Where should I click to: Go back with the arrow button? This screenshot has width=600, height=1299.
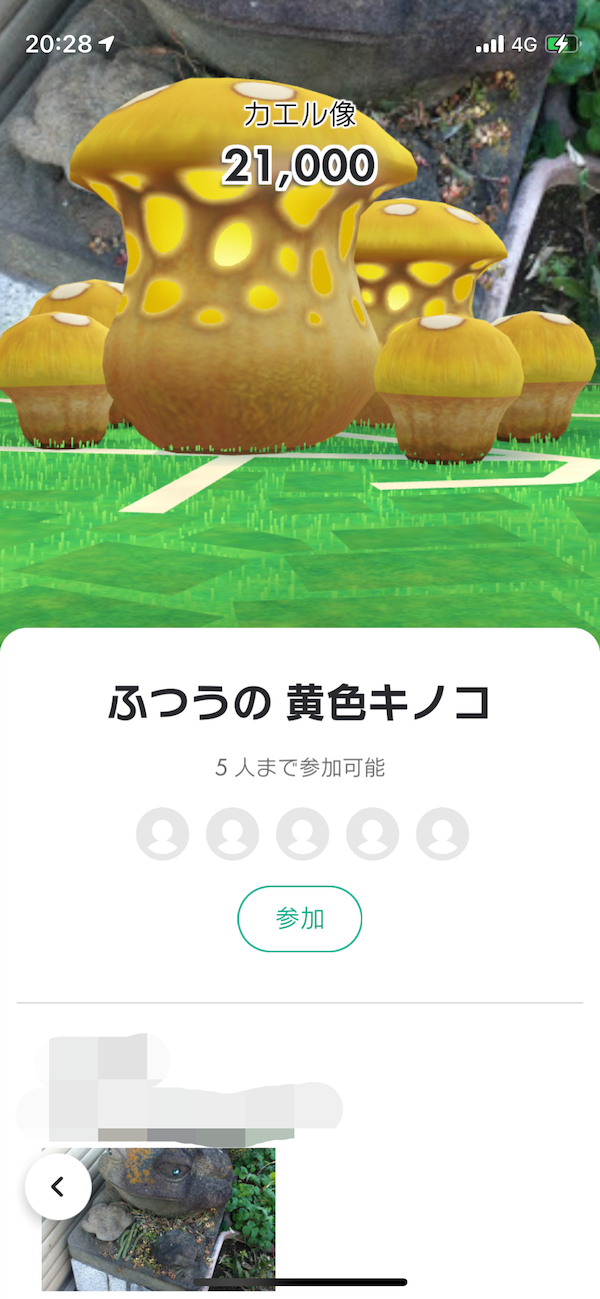tap(58, 1186)
